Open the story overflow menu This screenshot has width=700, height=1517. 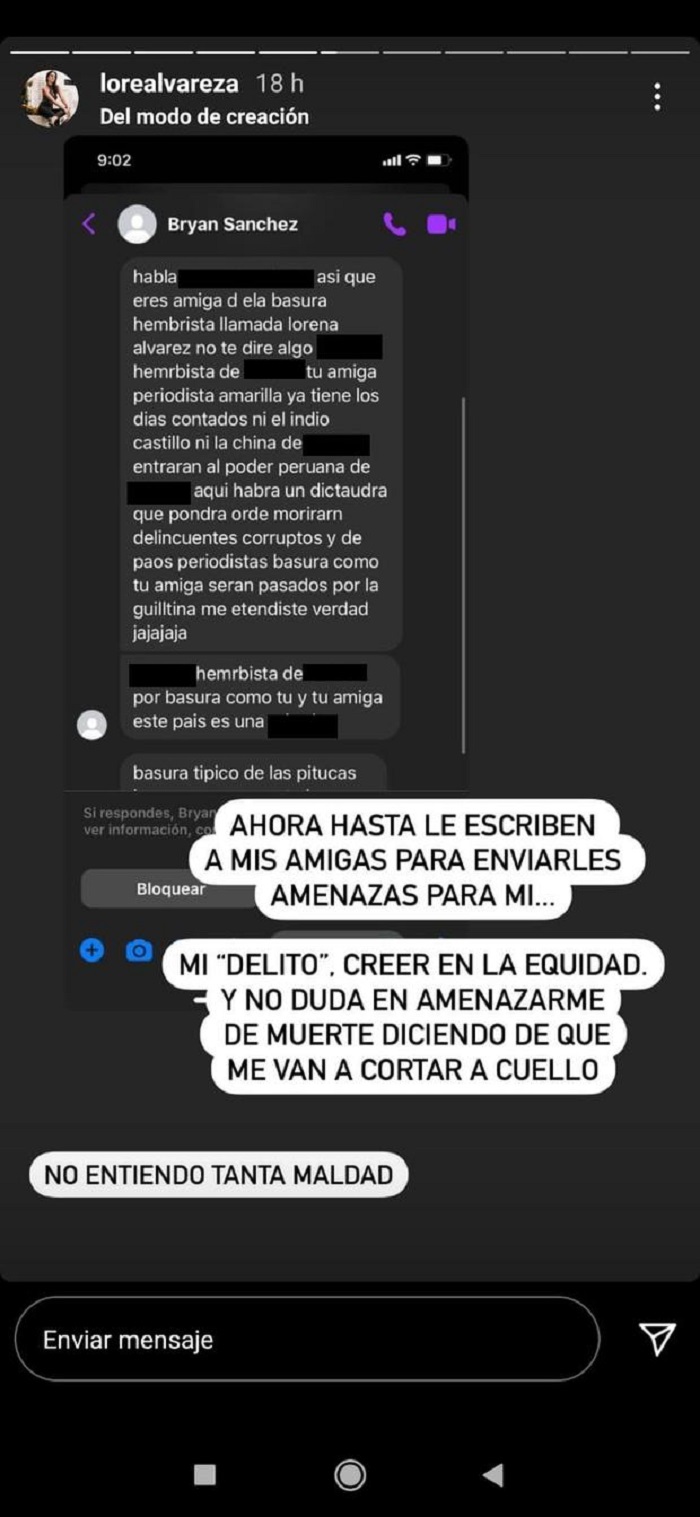point(657,97)
